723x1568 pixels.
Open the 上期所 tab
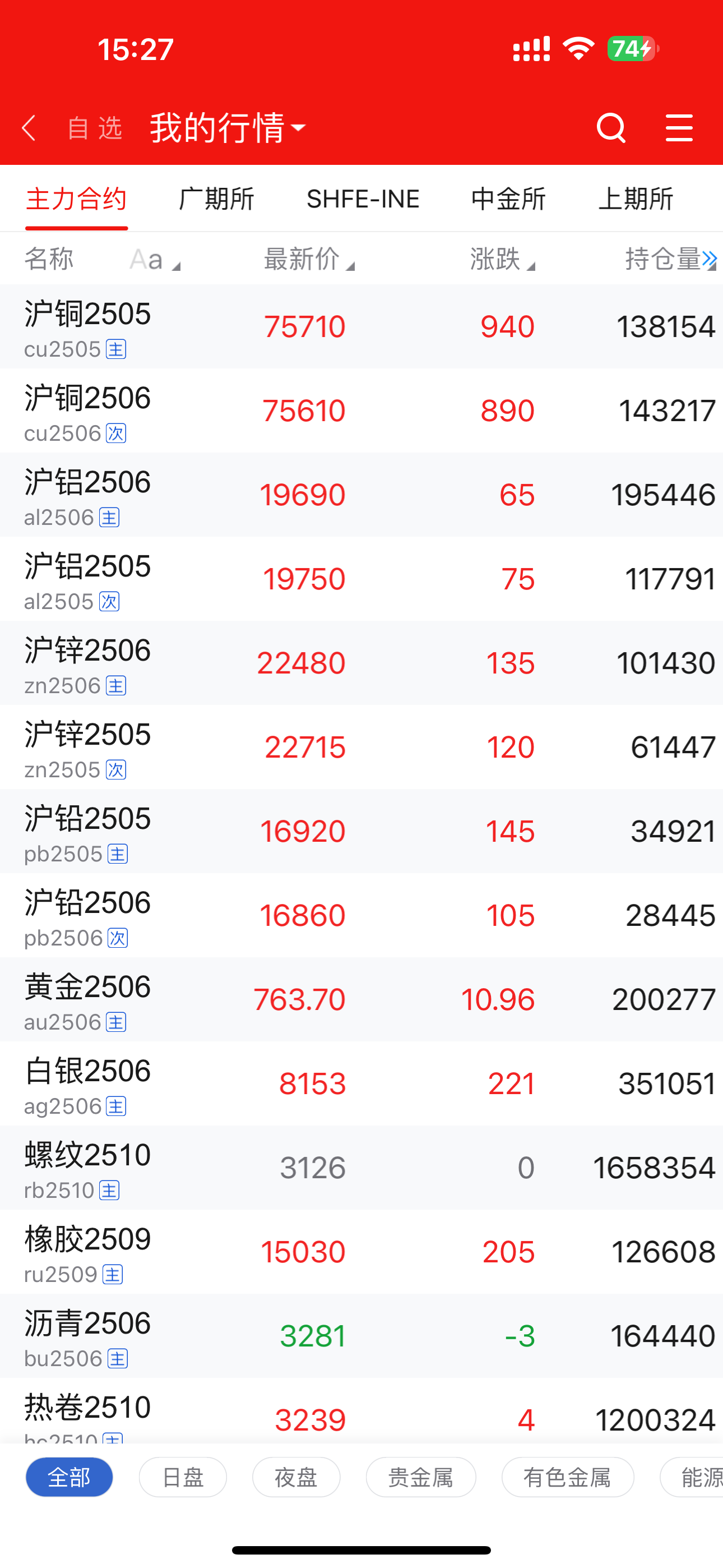[636, 199]
